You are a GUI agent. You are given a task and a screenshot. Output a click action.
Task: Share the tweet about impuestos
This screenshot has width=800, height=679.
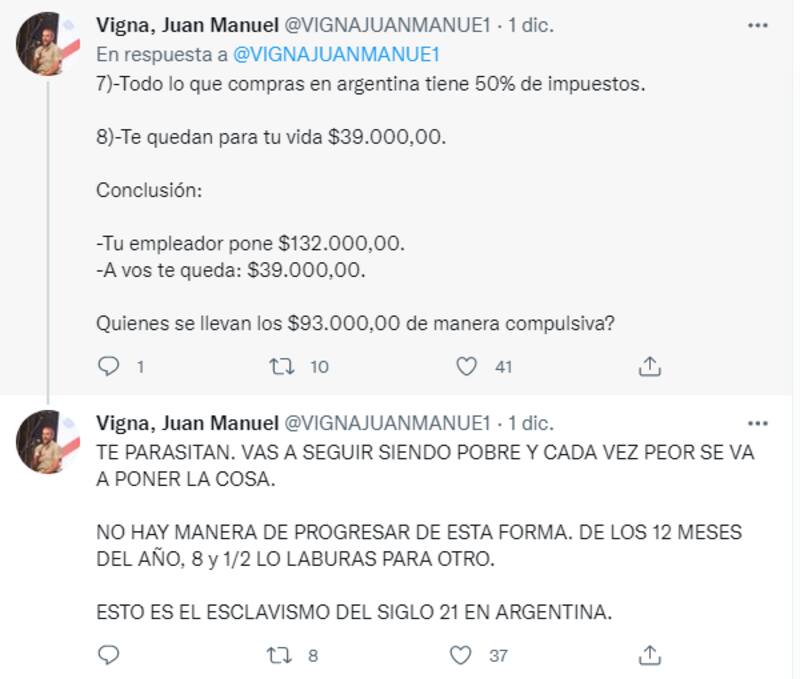(650, 367)
